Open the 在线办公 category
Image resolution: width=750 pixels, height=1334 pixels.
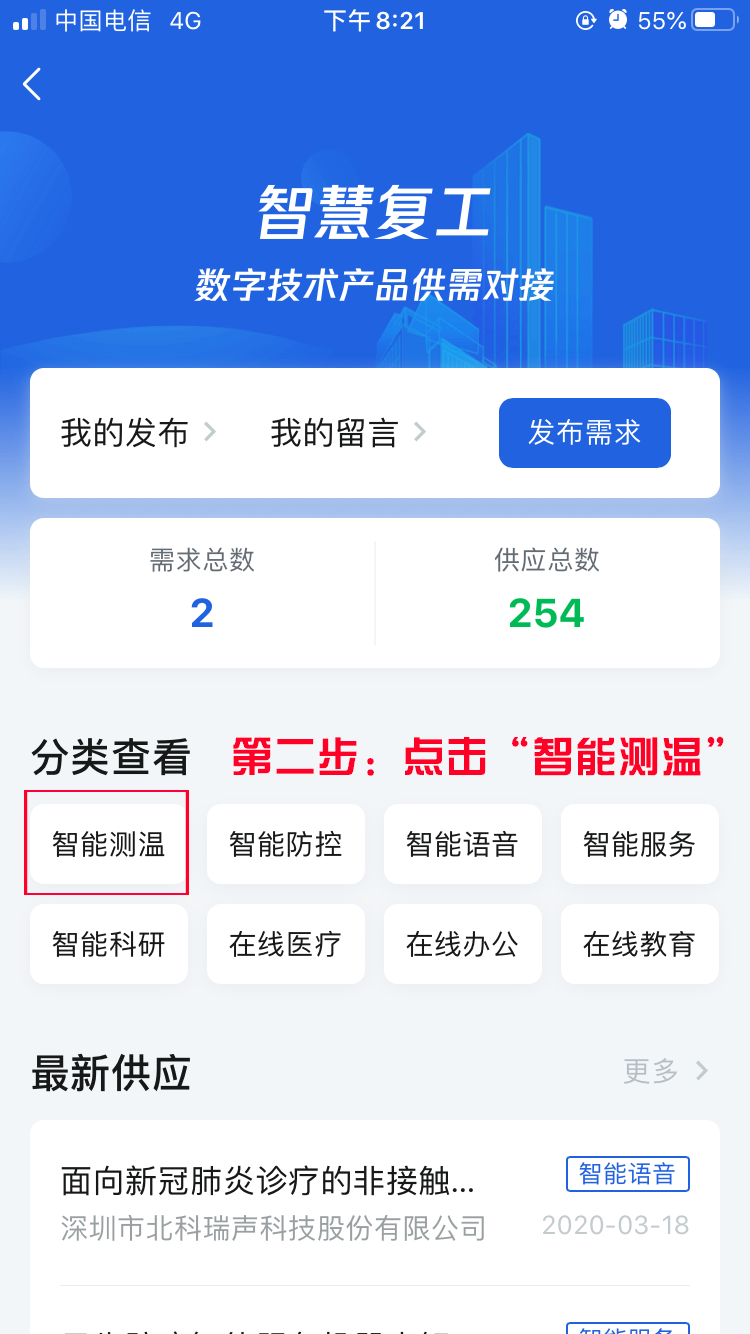click(x=462, y=944)
